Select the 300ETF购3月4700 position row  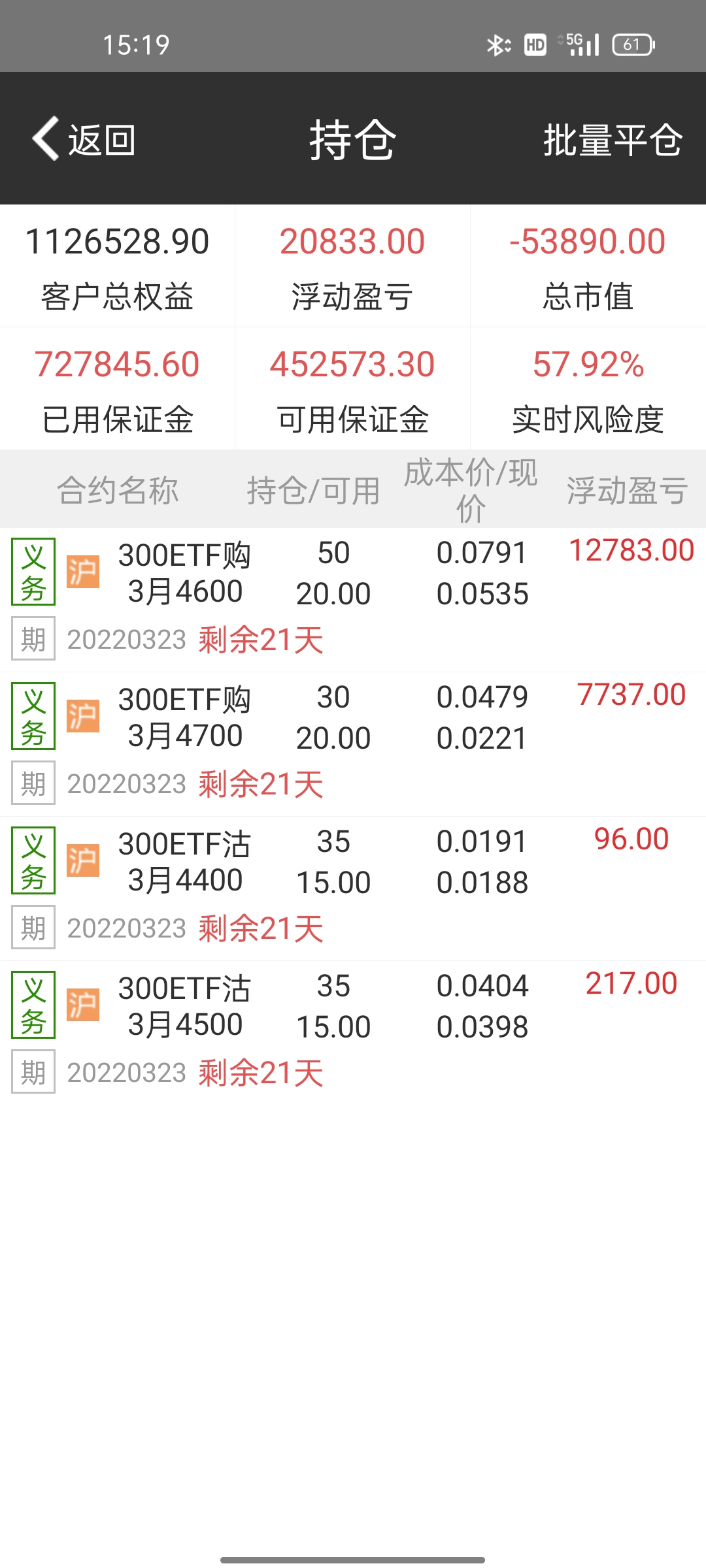pyautogui.click(x=185, y=717)
